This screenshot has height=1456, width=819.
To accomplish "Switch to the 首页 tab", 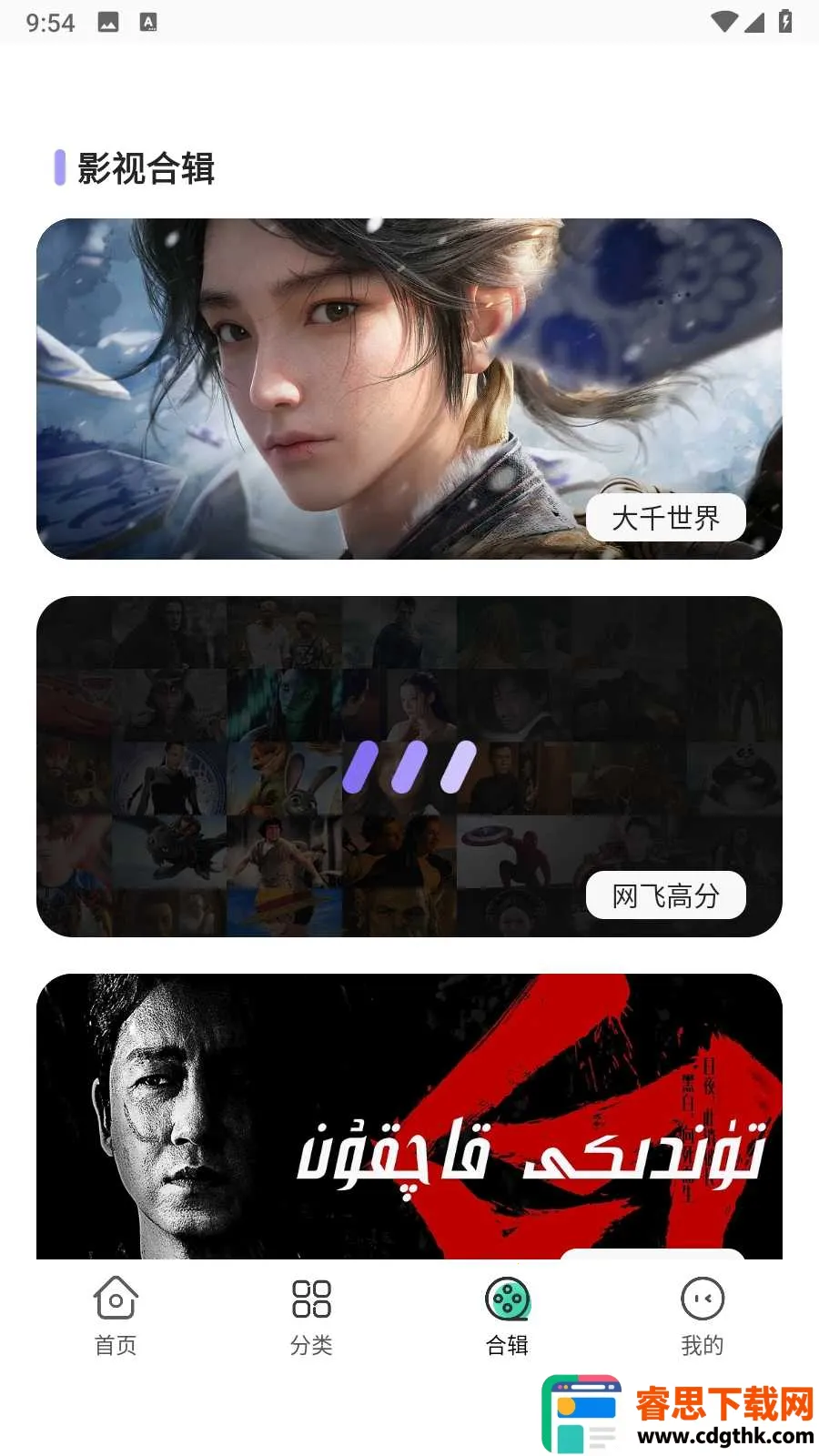I will coord(116,1316).
